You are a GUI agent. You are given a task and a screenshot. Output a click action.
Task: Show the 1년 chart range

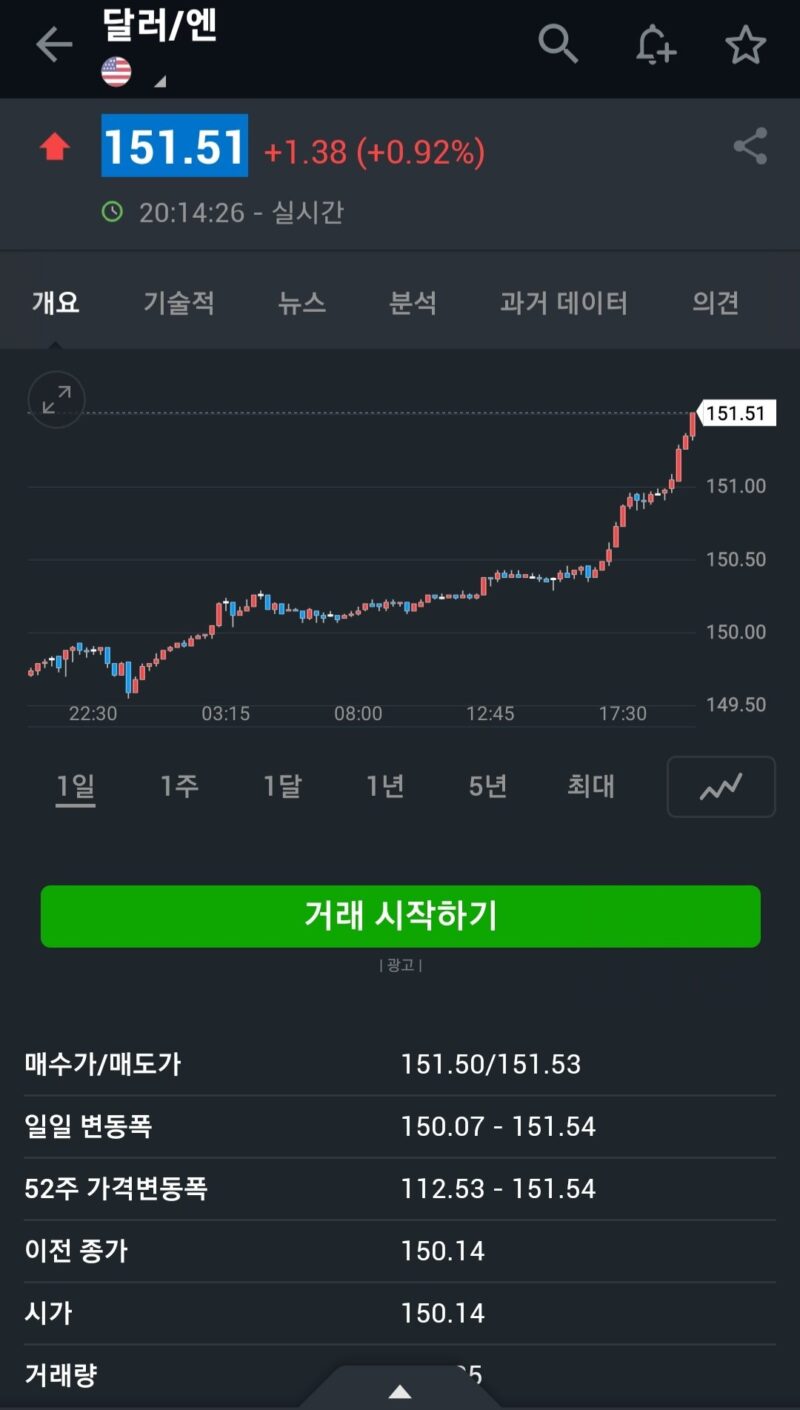[x=385, y=786]
